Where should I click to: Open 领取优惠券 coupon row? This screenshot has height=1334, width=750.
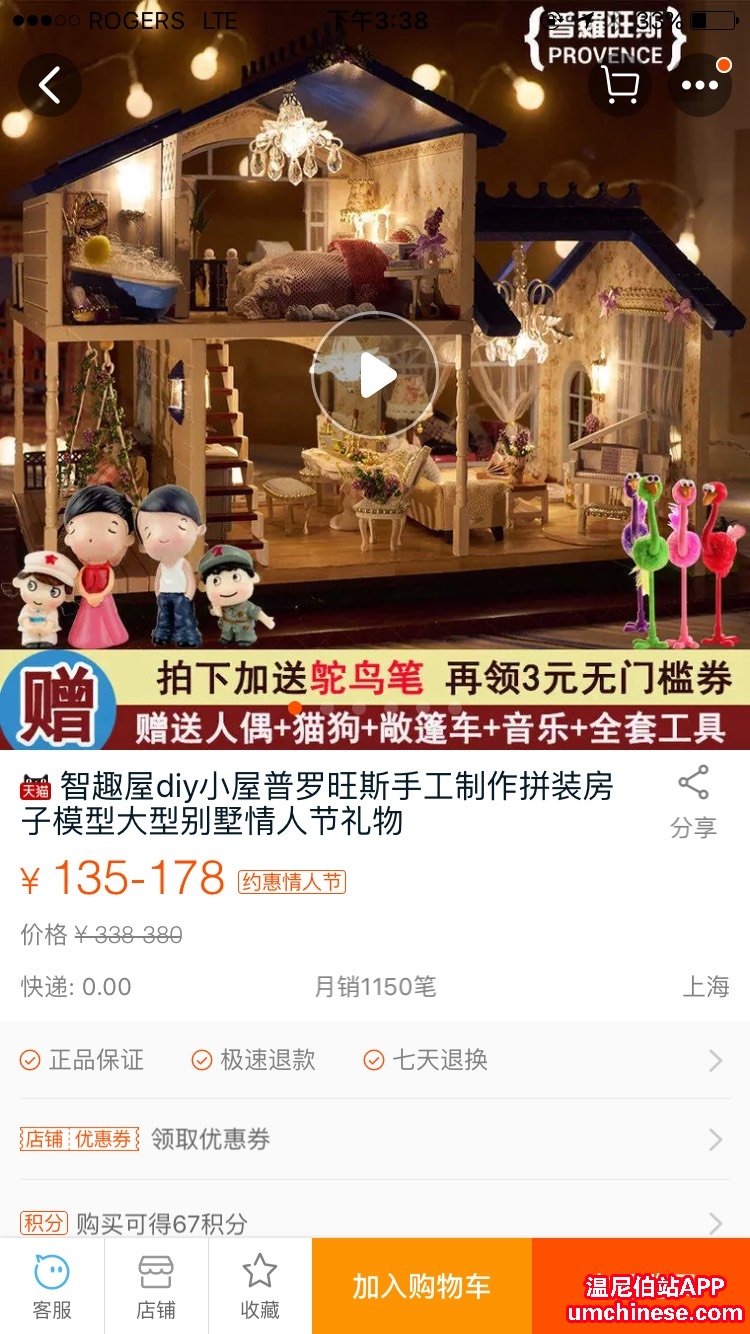(374, 1139)
